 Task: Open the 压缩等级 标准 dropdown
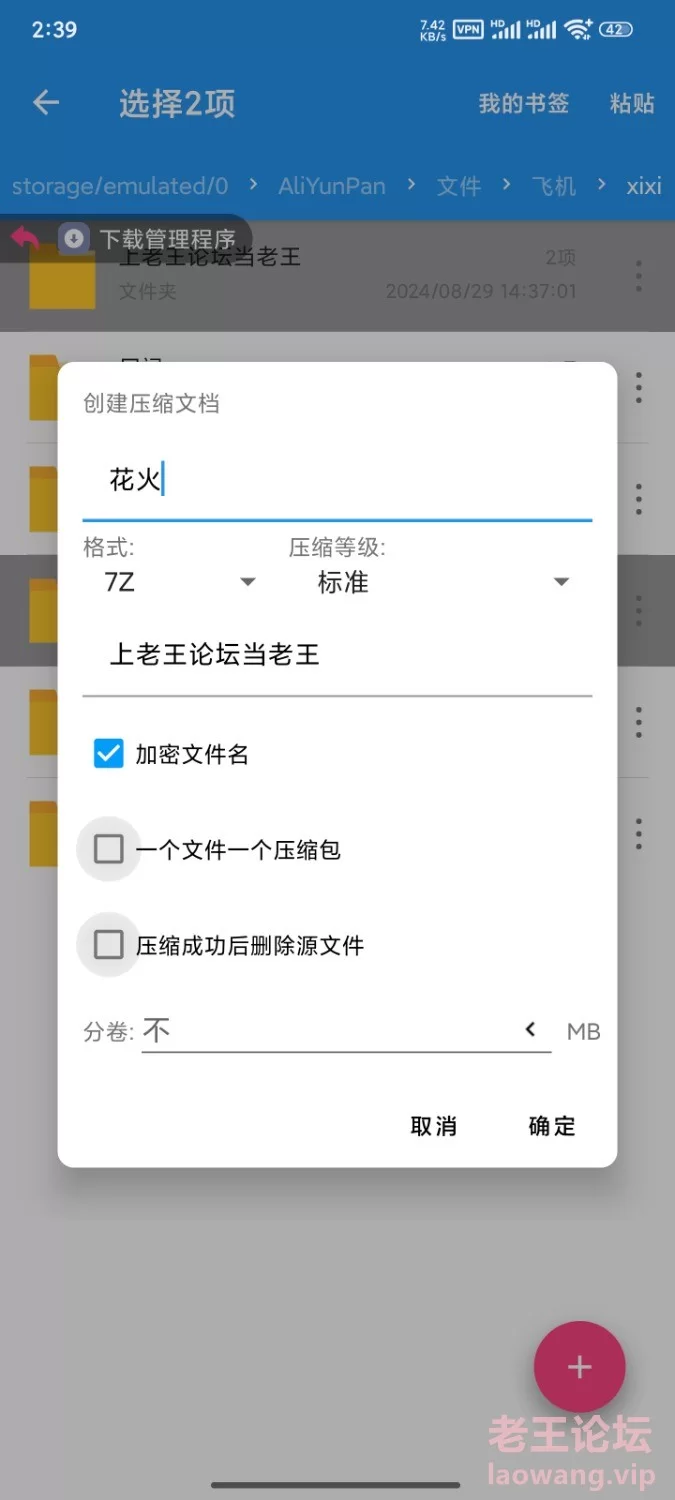[442, 582]
